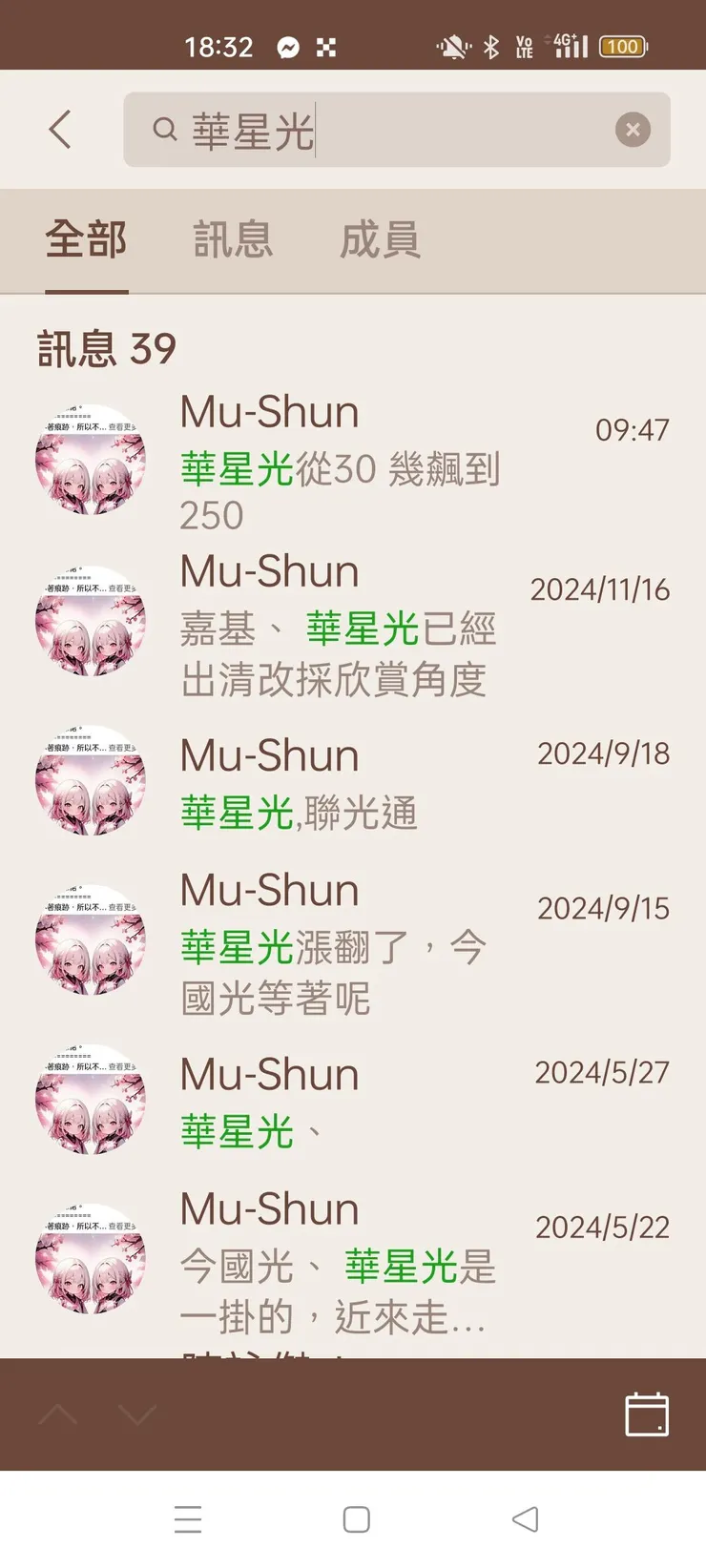Tap the up arrow to go to previous result
Screen dimensions: 706x1568
59,1414
